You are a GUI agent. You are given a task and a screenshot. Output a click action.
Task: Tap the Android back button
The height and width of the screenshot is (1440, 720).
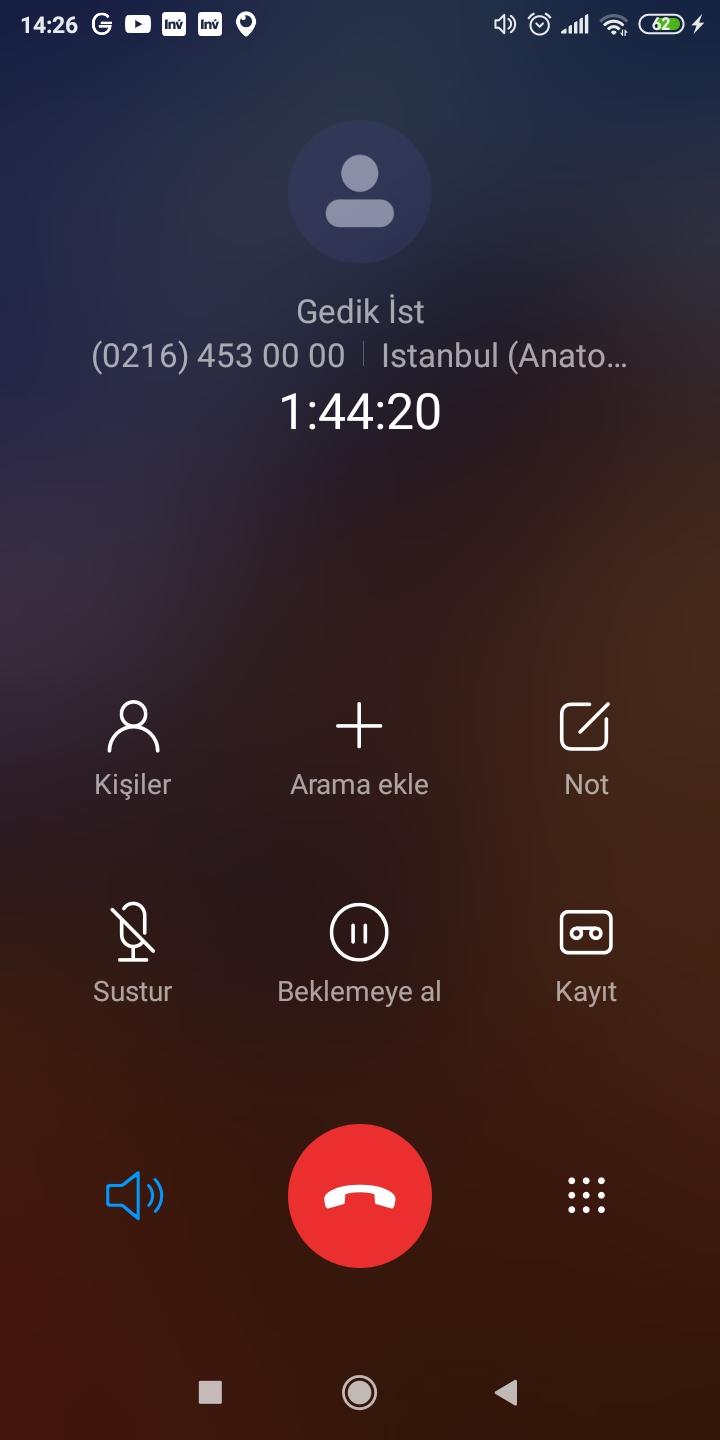(506, 1392)
